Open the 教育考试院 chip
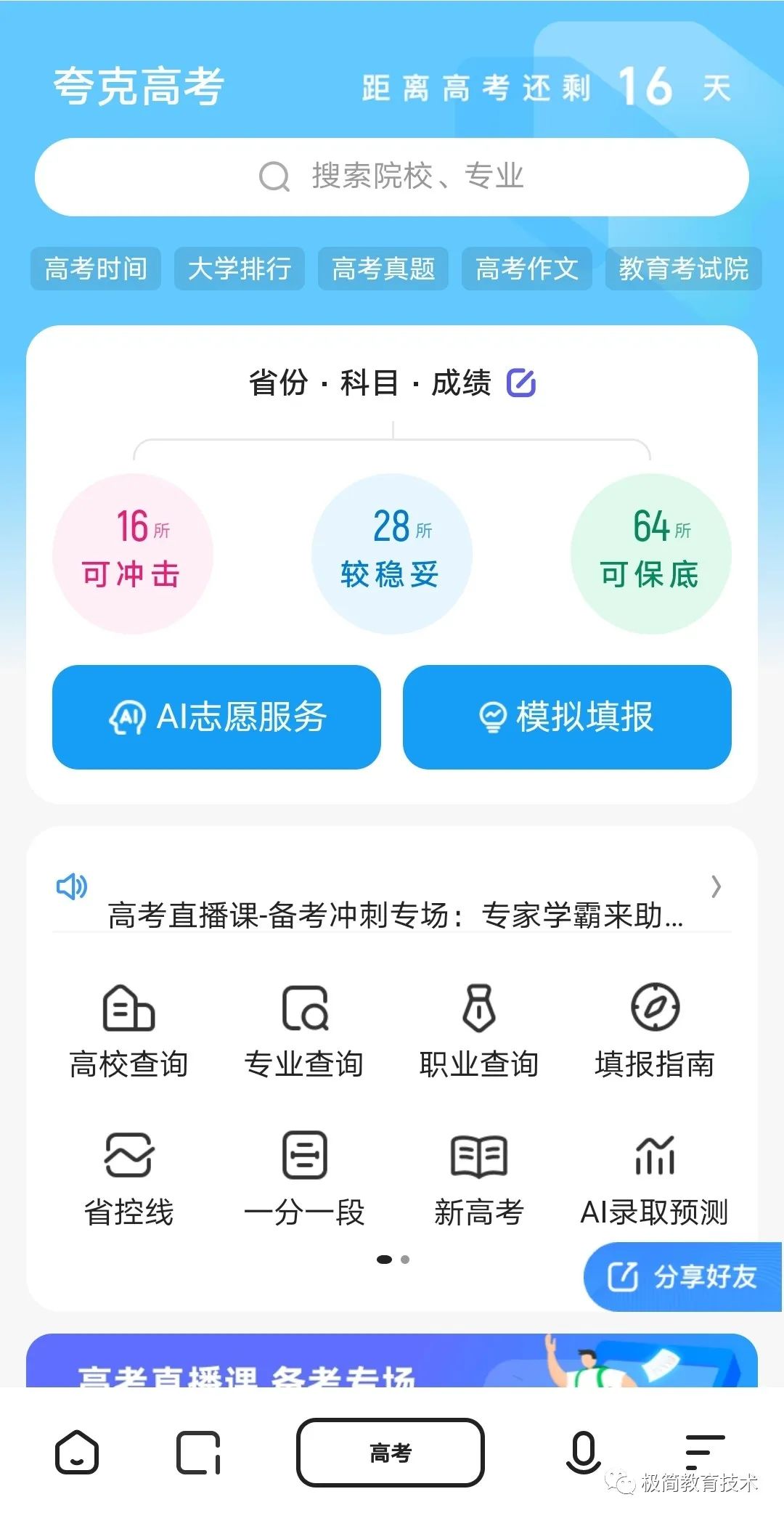 coord(683,269)
